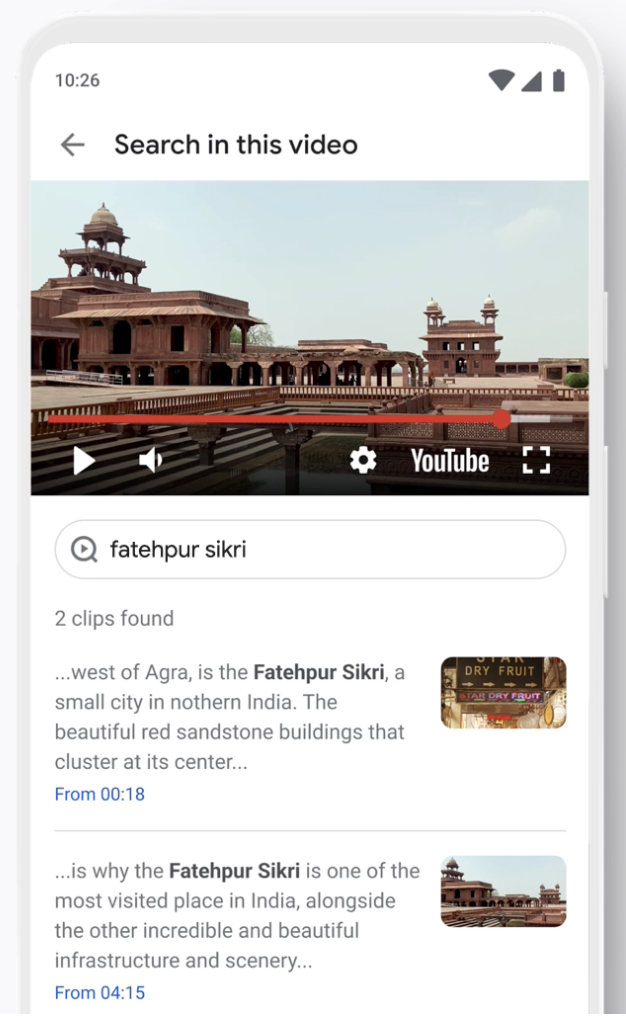Enter fullscreen video mode
Viewport: 626px width, 1018px height.
[537, 460]
